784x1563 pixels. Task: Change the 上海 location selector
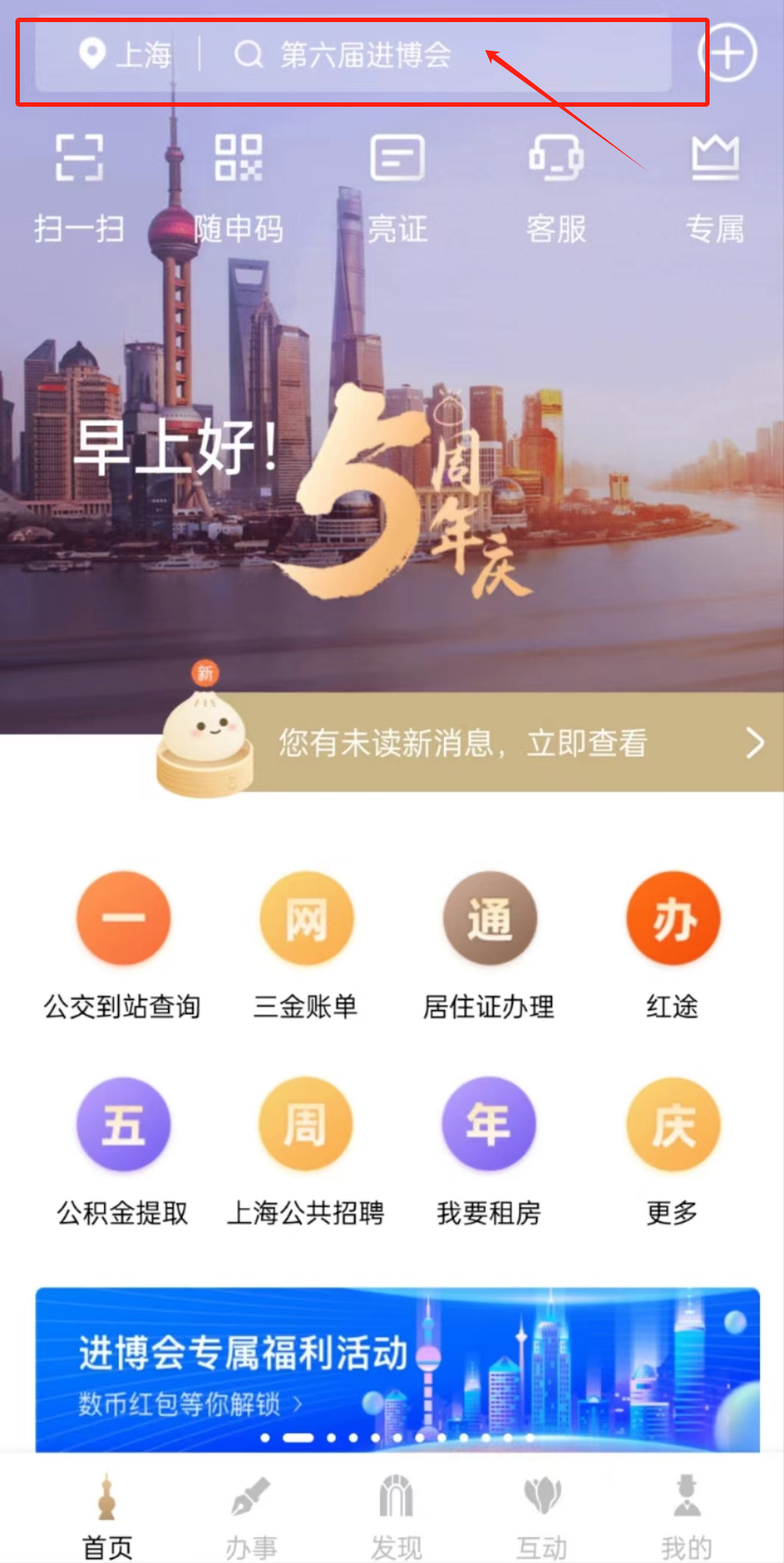pos(125,55)
